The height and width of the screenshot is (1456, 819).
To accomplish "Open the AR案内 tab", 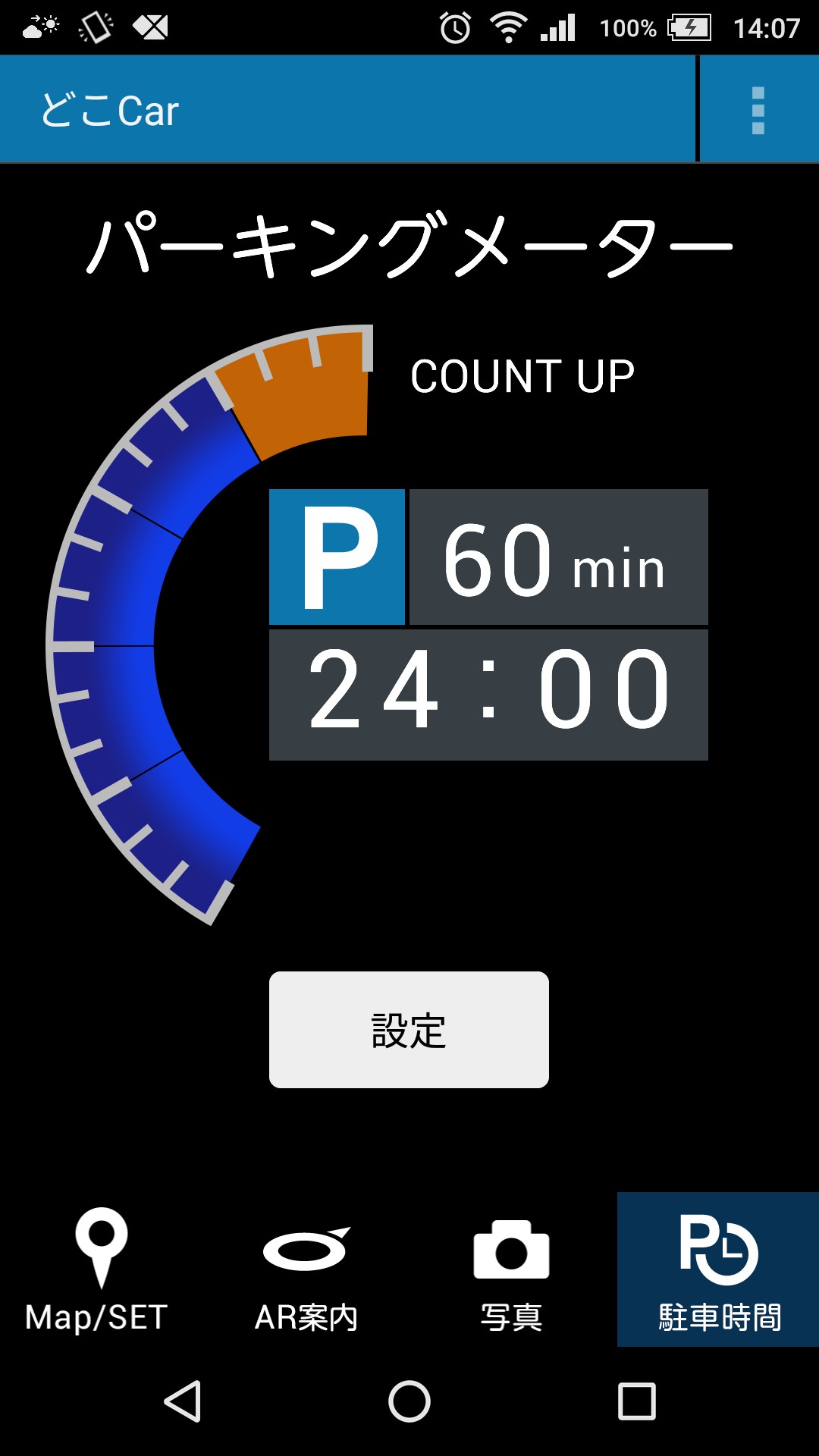I will (306, 1269).
